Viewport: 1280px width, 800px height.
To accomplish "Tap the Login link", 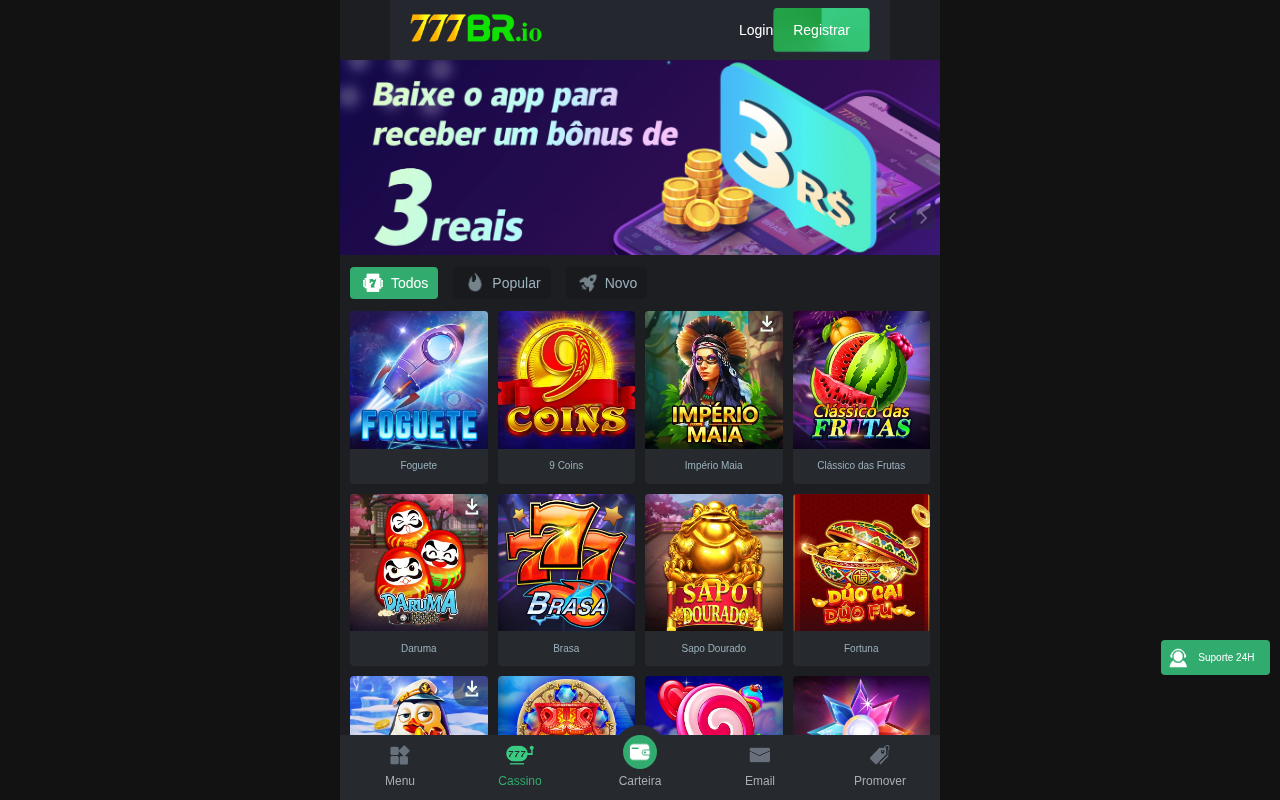I will tap(755, 30).
